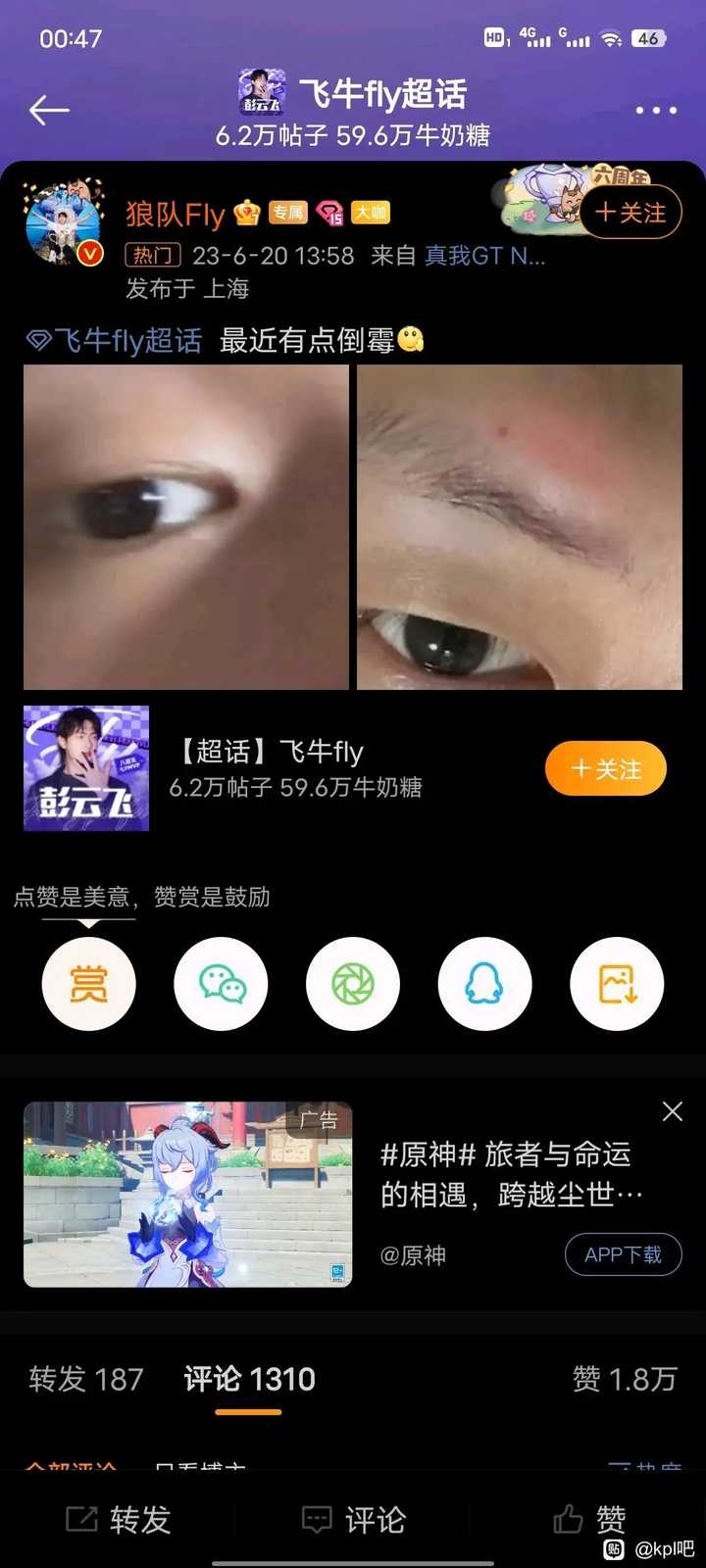Viewport: 706px width, 1568px height.
Task: Share the post to QQ
Action: [x=484, y=984]
